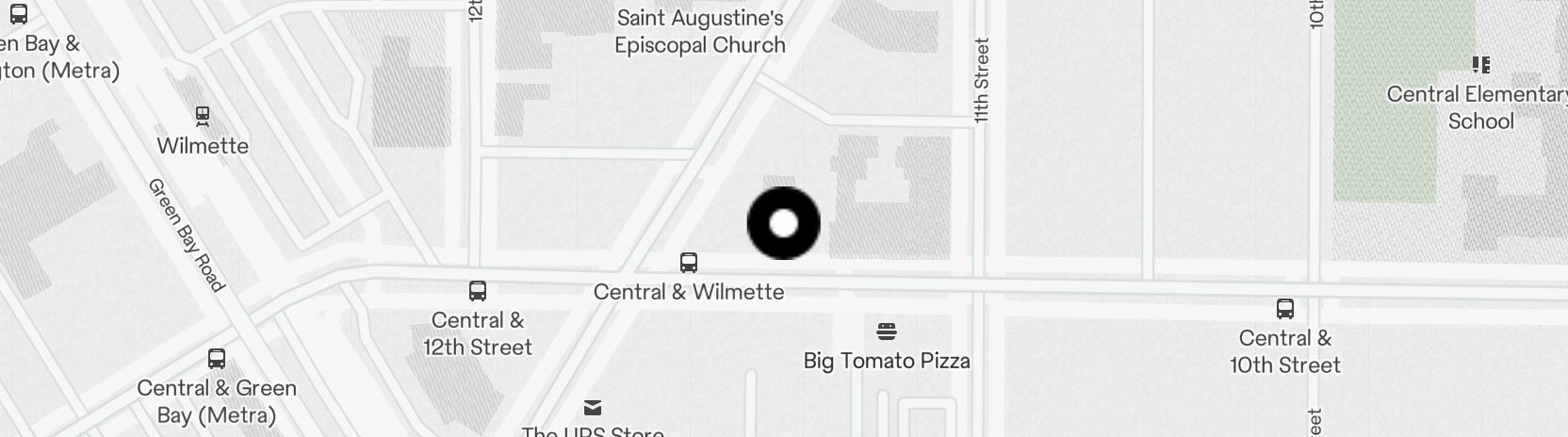Select the Wilmette train station marker
The height and width of the screenshot is (437, 1568).
202,117
